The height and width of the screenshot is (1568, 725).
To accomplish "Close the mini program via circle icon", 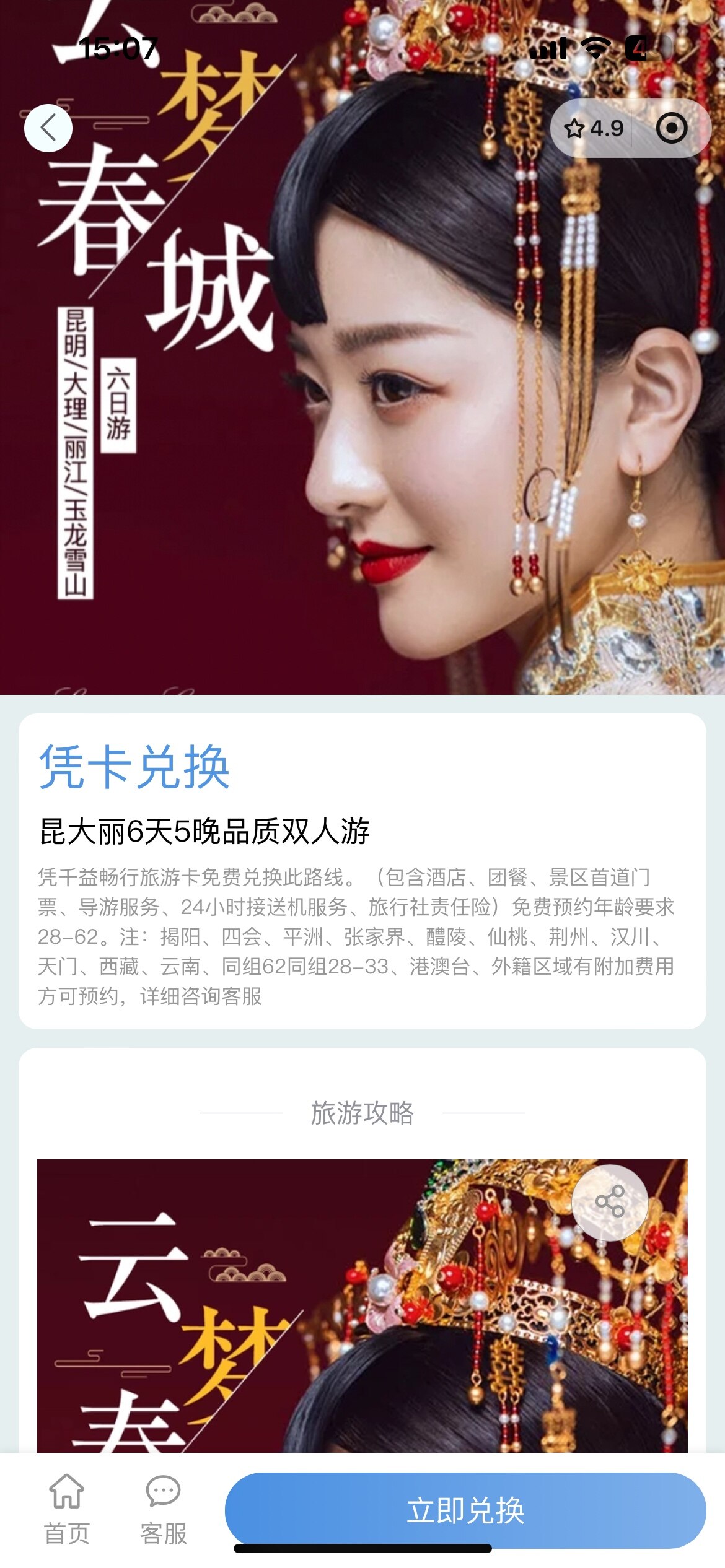I will (x=671, y=128).
